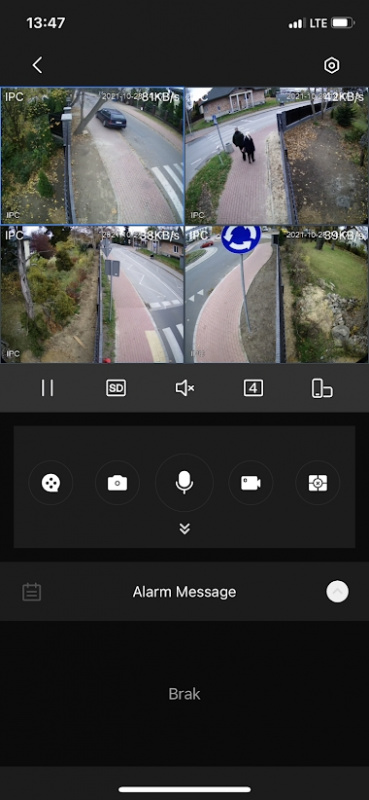Select the feed with the roundabout sign

point(277,294)
